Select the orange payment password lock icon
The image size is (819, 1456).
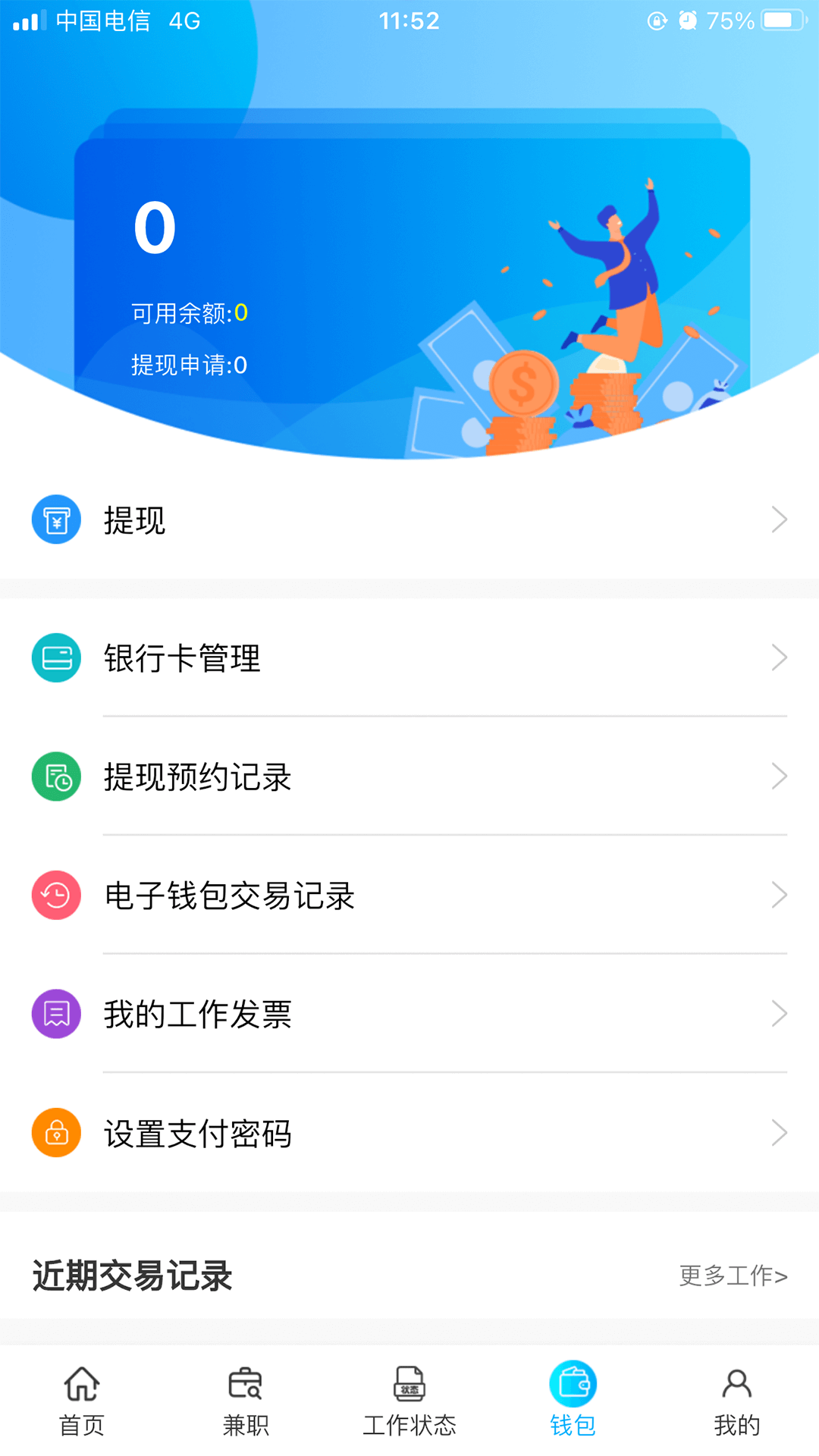pos(55,1132)
